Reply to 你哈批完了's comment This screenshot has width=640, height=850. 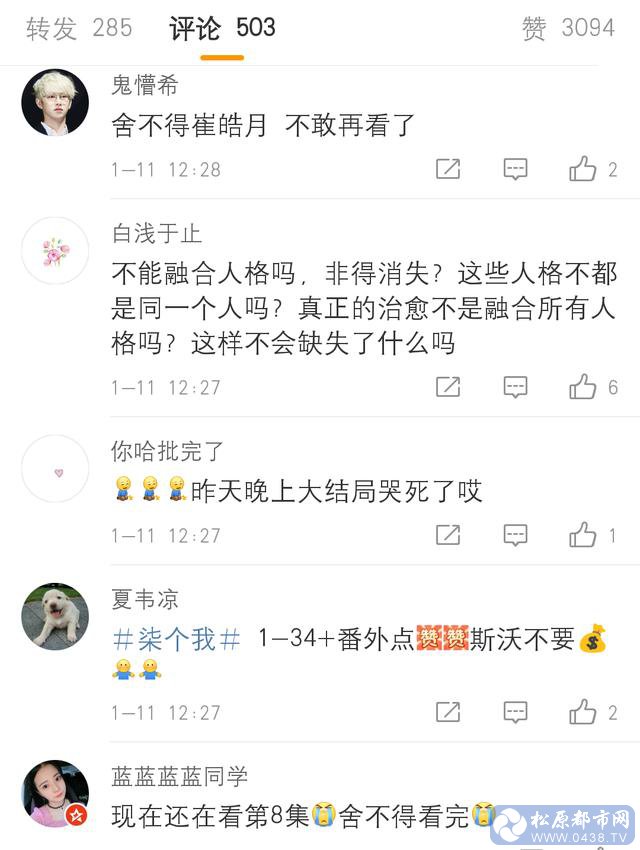pos(515,535)
